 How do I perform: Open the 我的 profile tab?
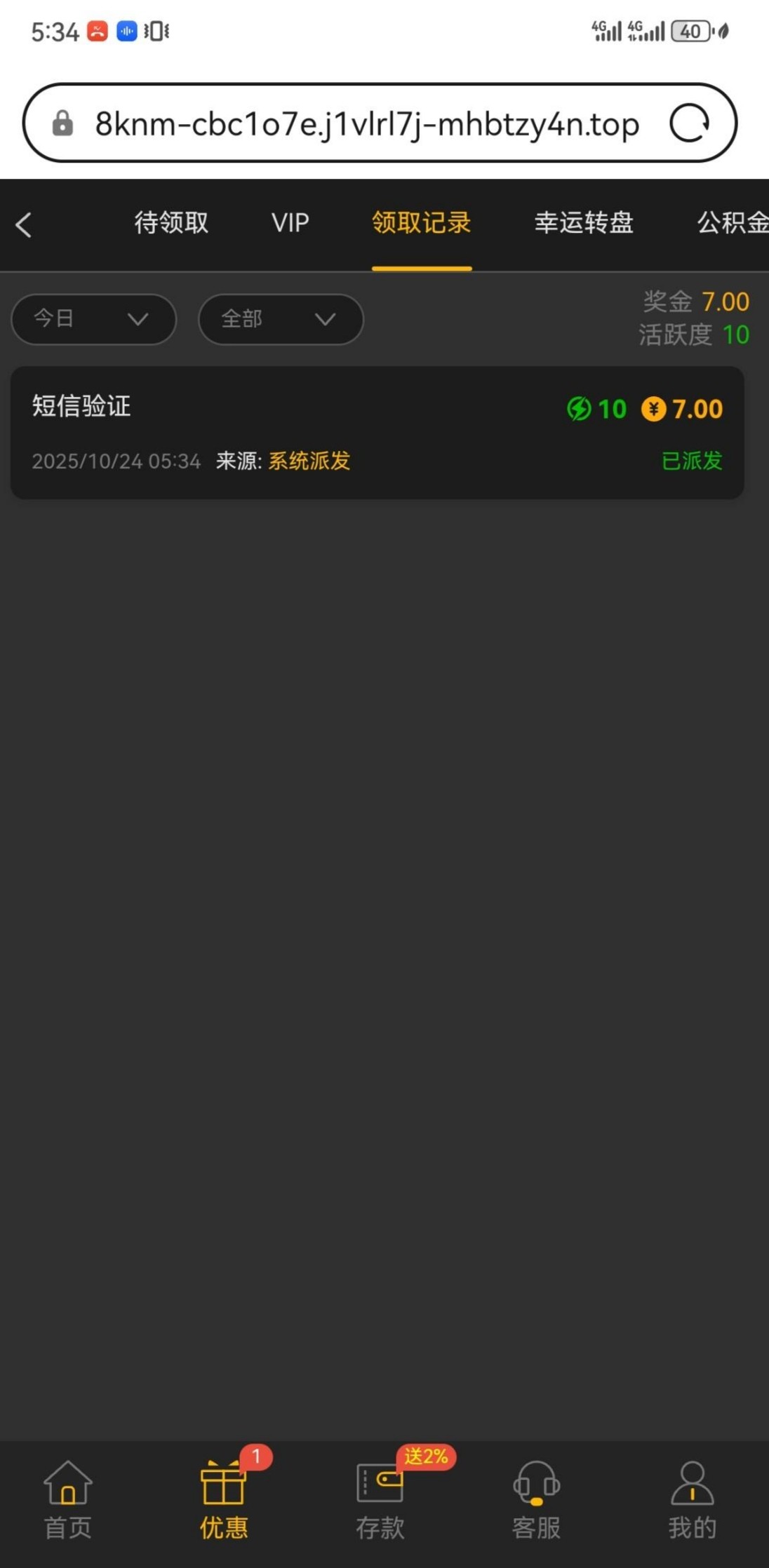(x=692, y=1501)
